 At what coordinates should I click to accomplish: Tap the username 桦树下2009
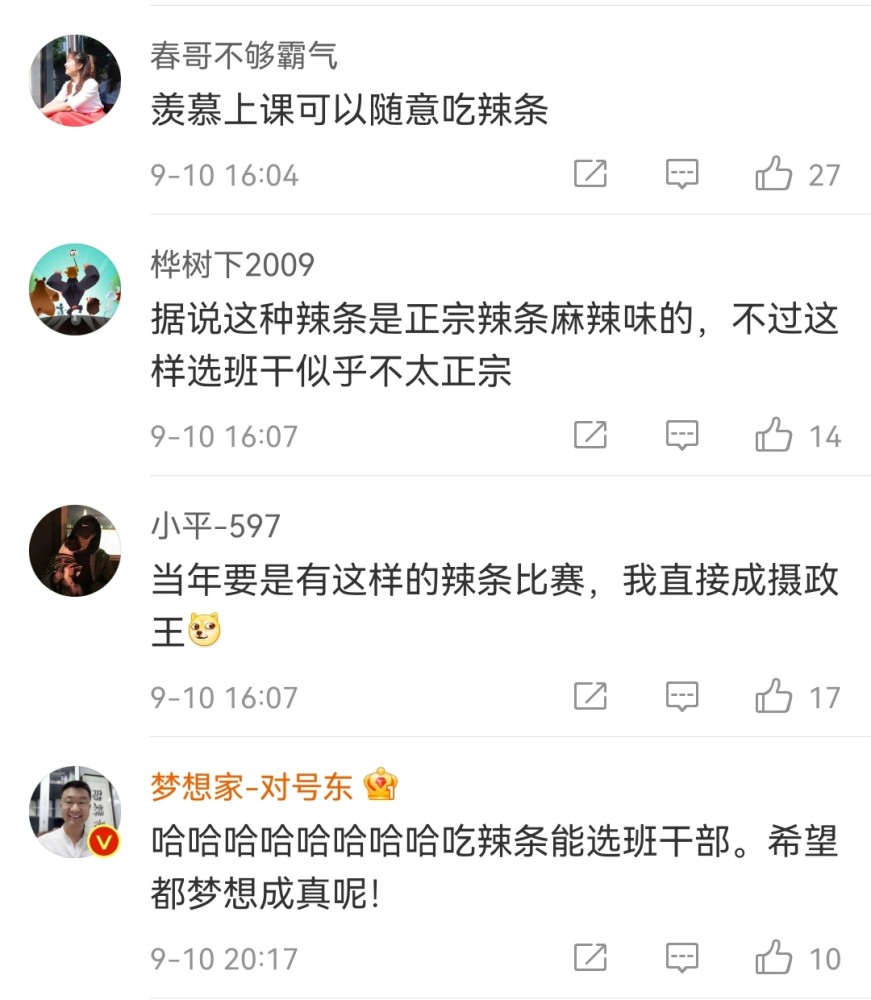pyautogui.click(x=232, y=264)
